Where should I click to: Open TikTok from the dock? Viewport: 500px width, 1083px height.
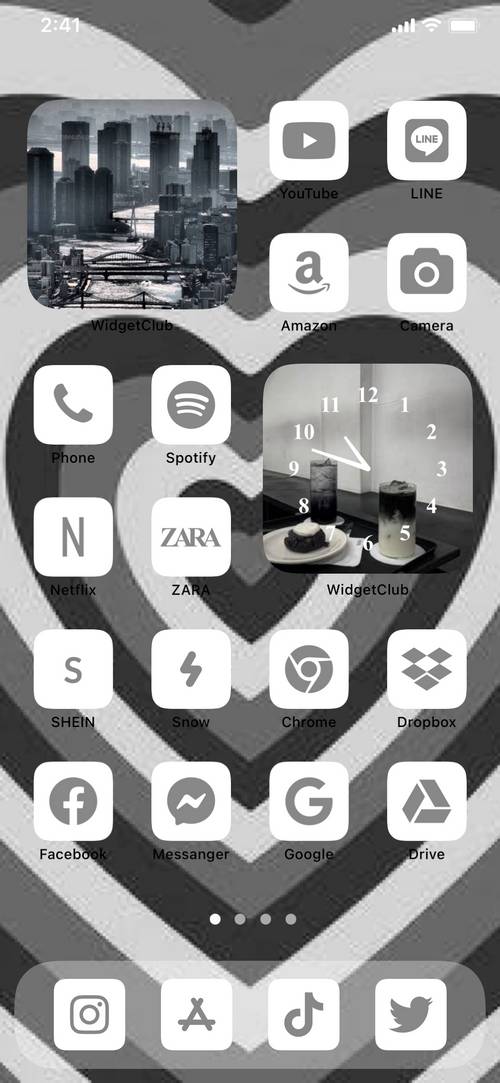click(304, 1015)
